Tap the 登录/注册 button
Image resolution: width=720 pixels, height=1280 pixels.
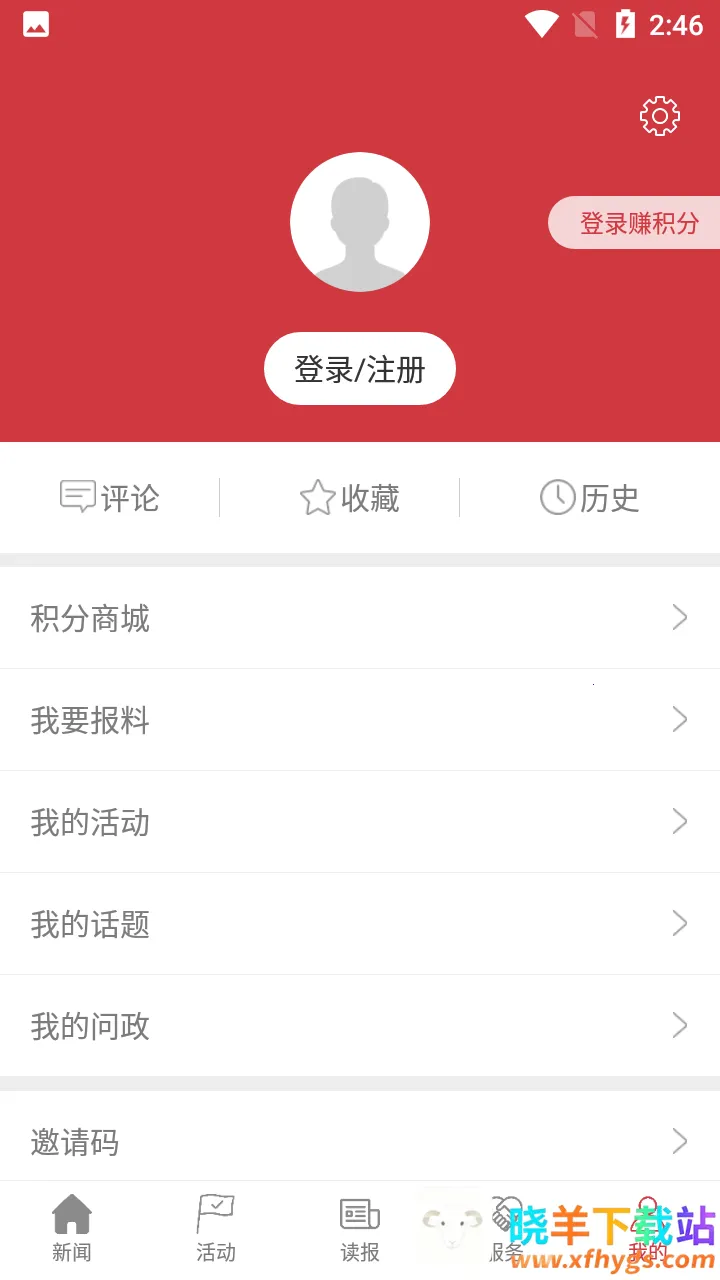[x=360, y=369]
